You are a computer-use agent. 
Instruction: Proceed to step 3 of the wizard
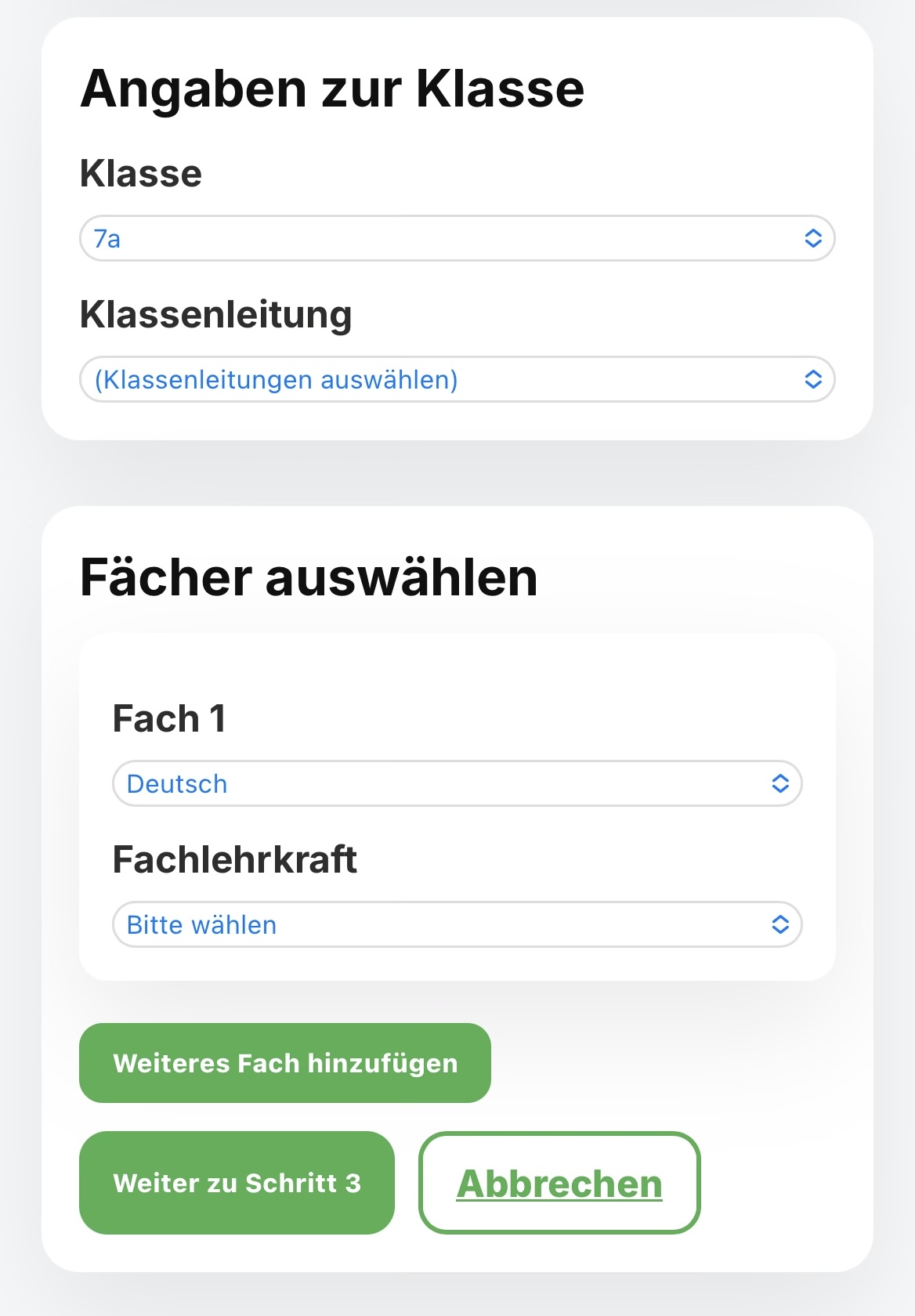click(x=236, y=1183)
